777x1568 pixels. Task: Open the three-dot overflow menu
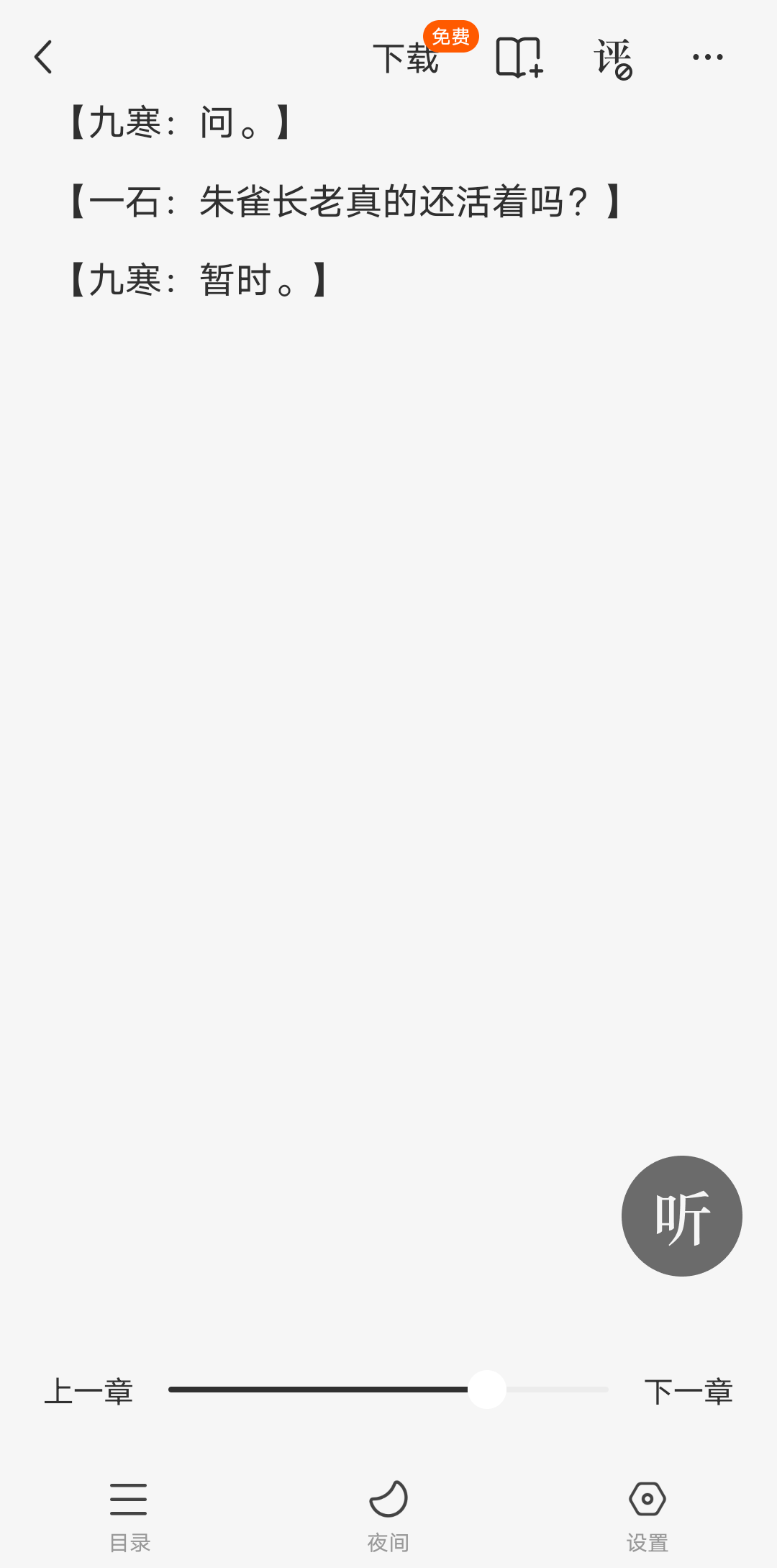point(707,57)
